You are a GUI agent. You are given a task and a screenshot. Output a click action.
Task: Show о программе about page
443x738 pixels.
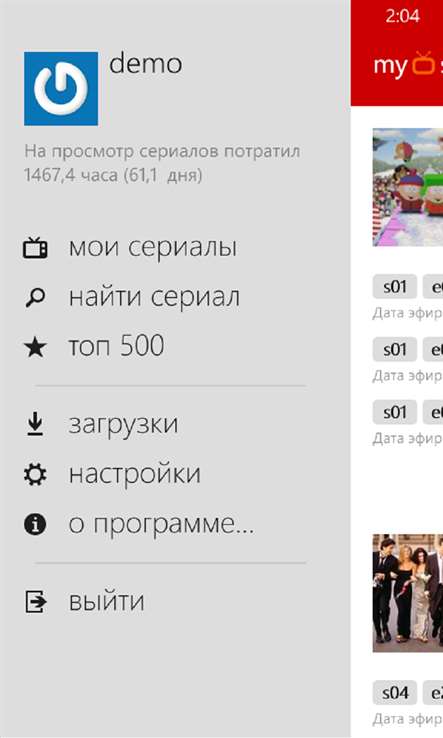point(138,524)
